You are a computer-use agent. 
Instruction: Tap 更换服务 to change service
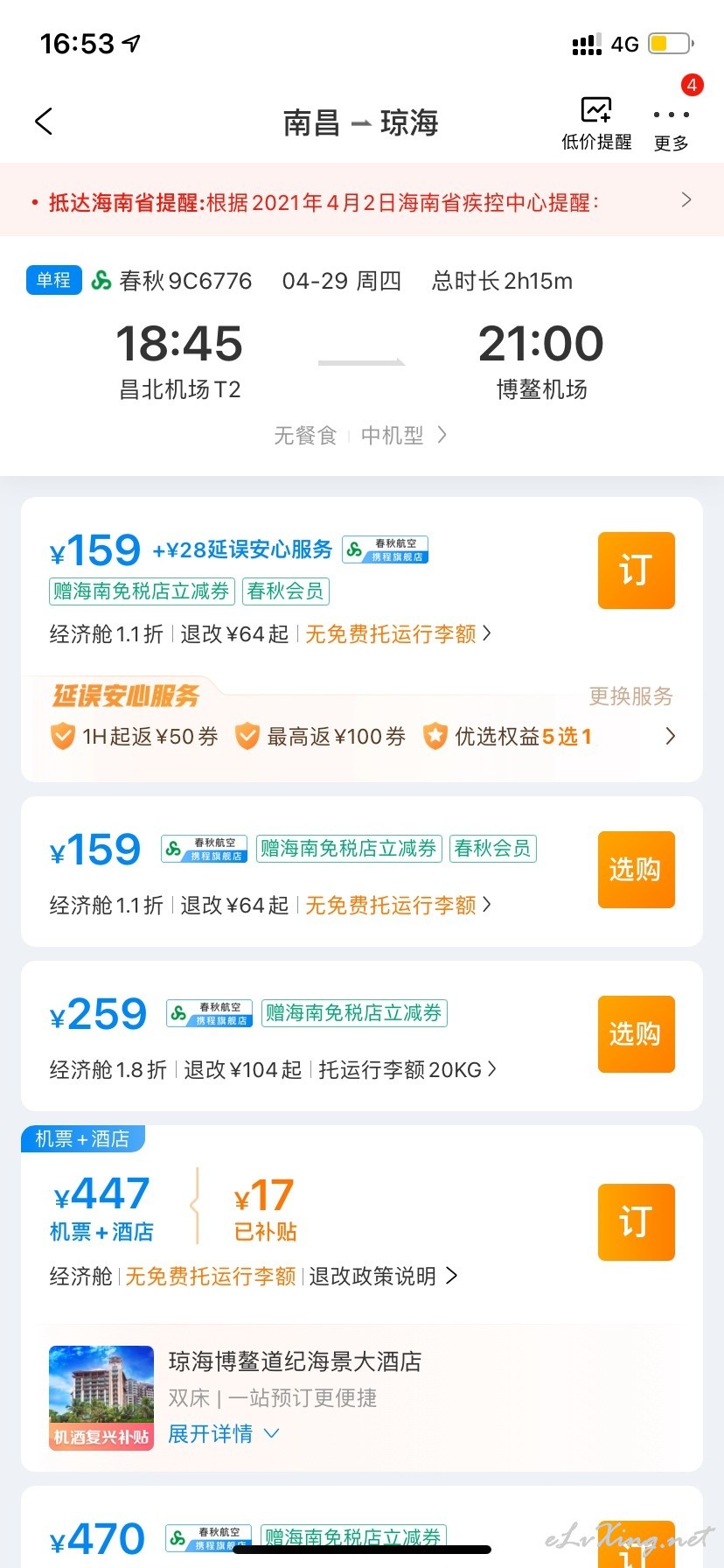[631, 696]
